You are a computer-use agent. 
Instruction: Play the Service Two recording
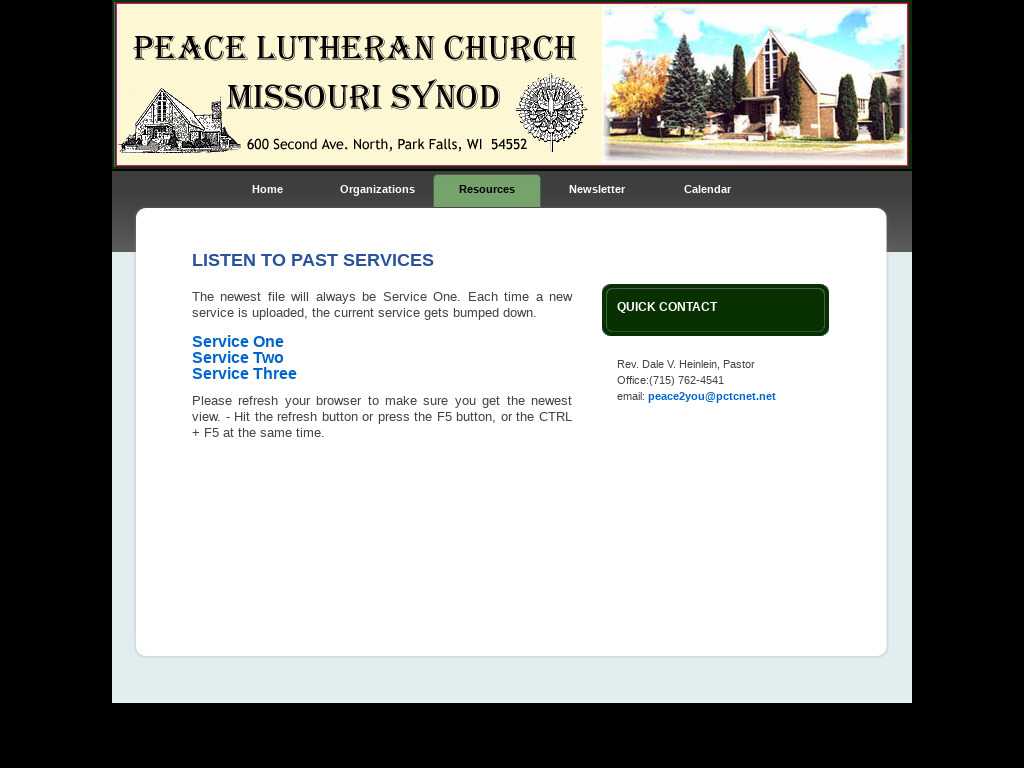coord(238,358)
